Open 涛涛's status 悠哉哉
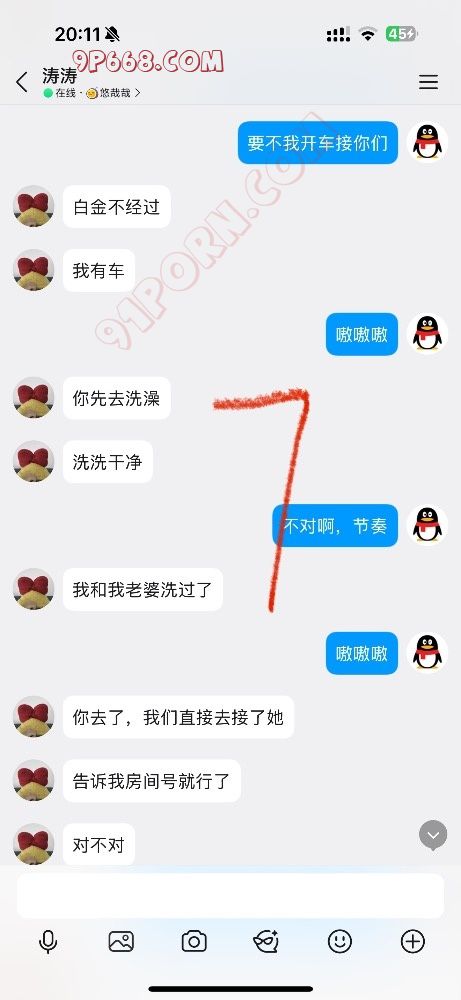 tap(113, 93)
